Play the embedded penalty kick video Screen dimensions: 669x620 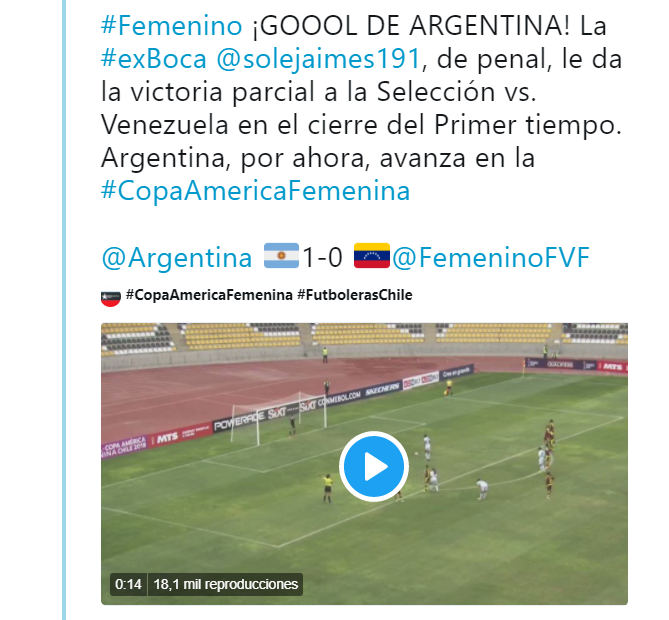(374, 466)
